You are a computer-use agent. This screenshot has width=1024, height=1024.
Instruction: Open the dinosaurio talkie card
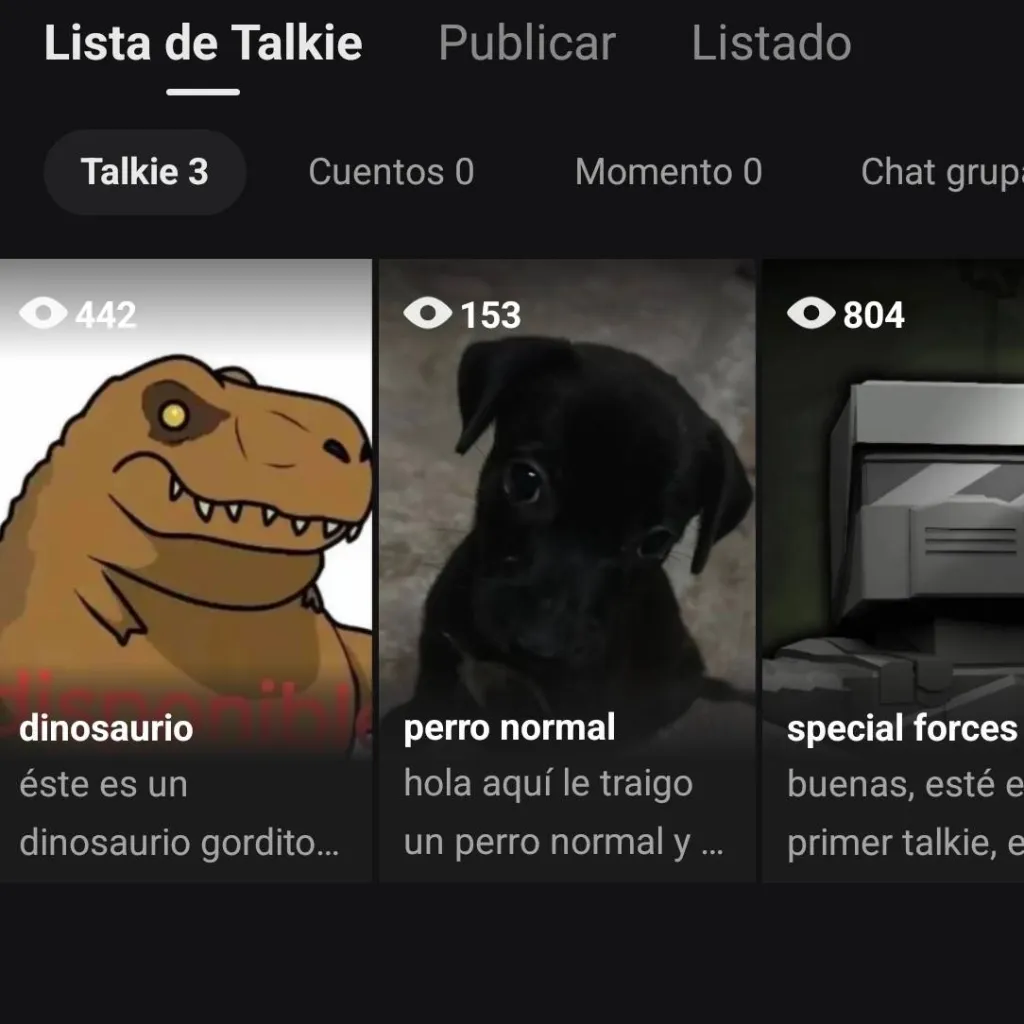point(186,570)
